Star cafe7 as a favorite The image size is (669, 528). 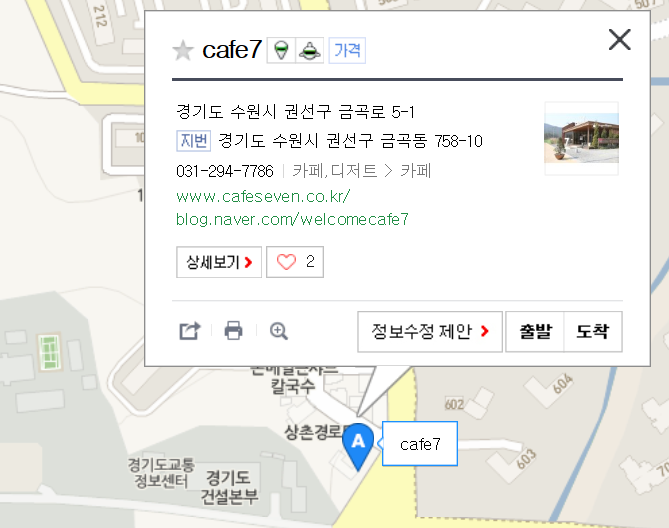pyautogui.click(x=182, y=50)
